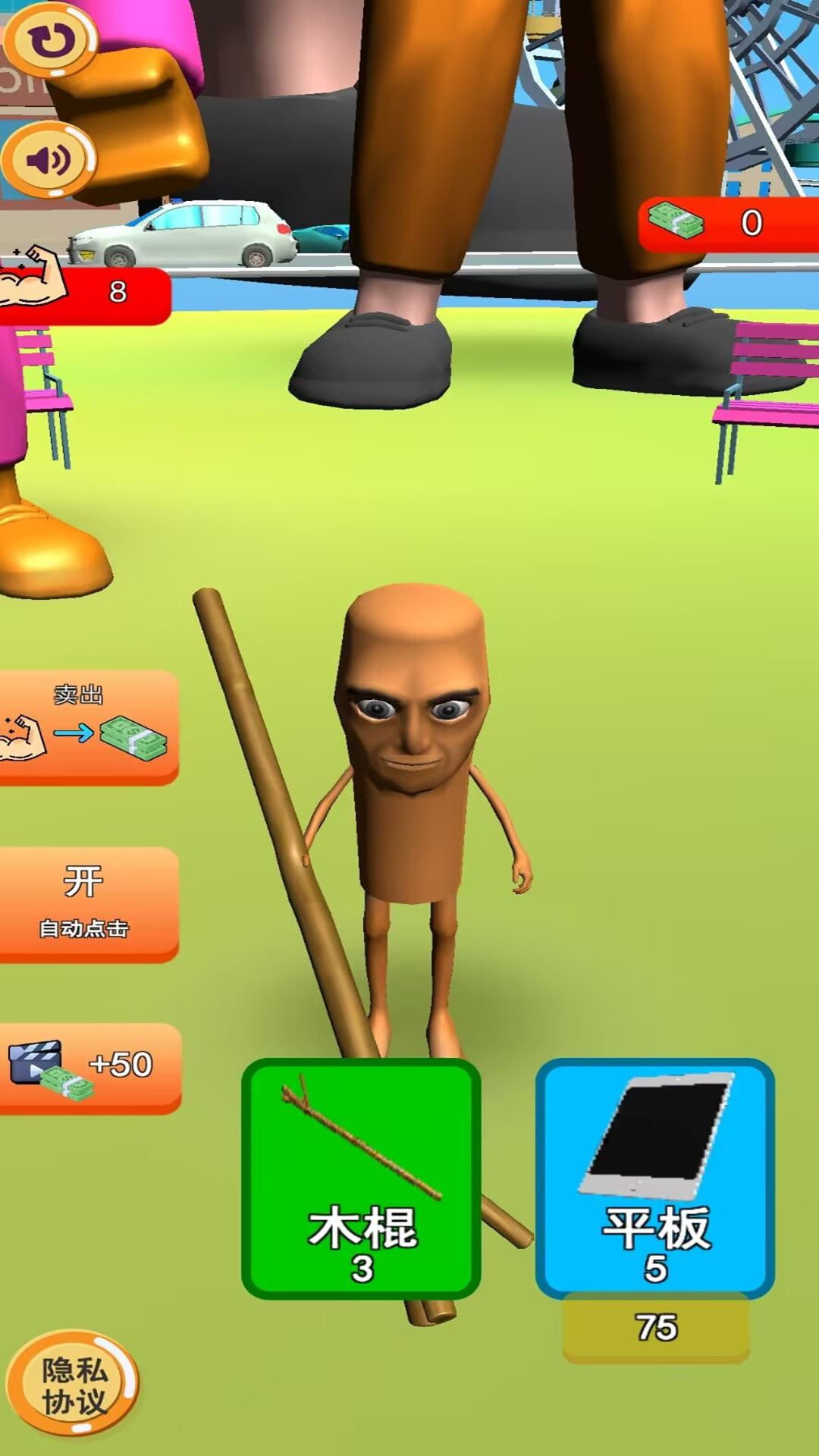Sell strength for cash (卖出)

click(87, 726)
